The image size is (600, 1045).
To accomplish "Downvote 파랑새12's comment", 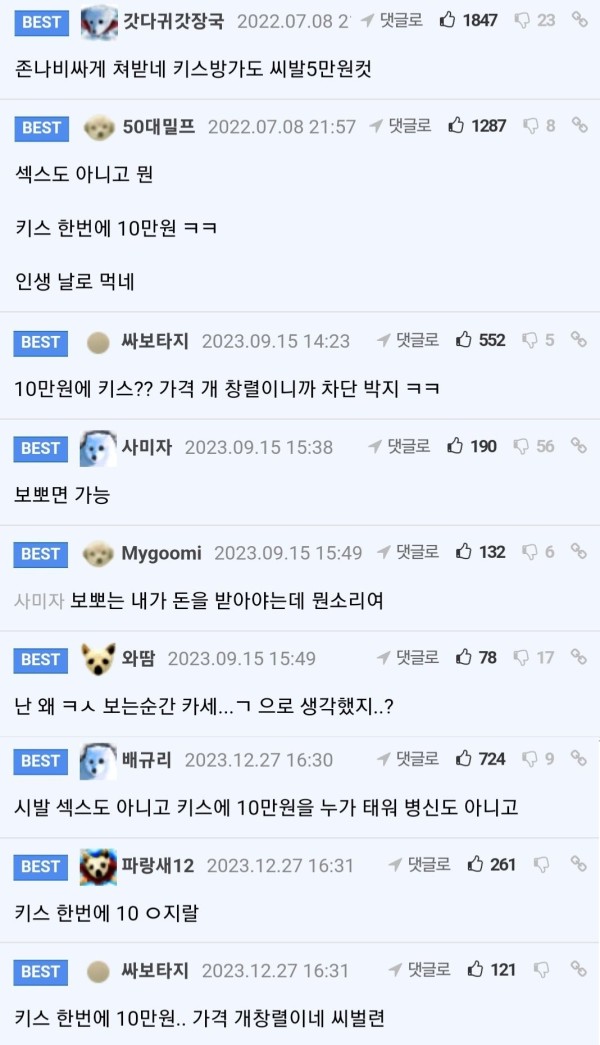I will 541,864.
